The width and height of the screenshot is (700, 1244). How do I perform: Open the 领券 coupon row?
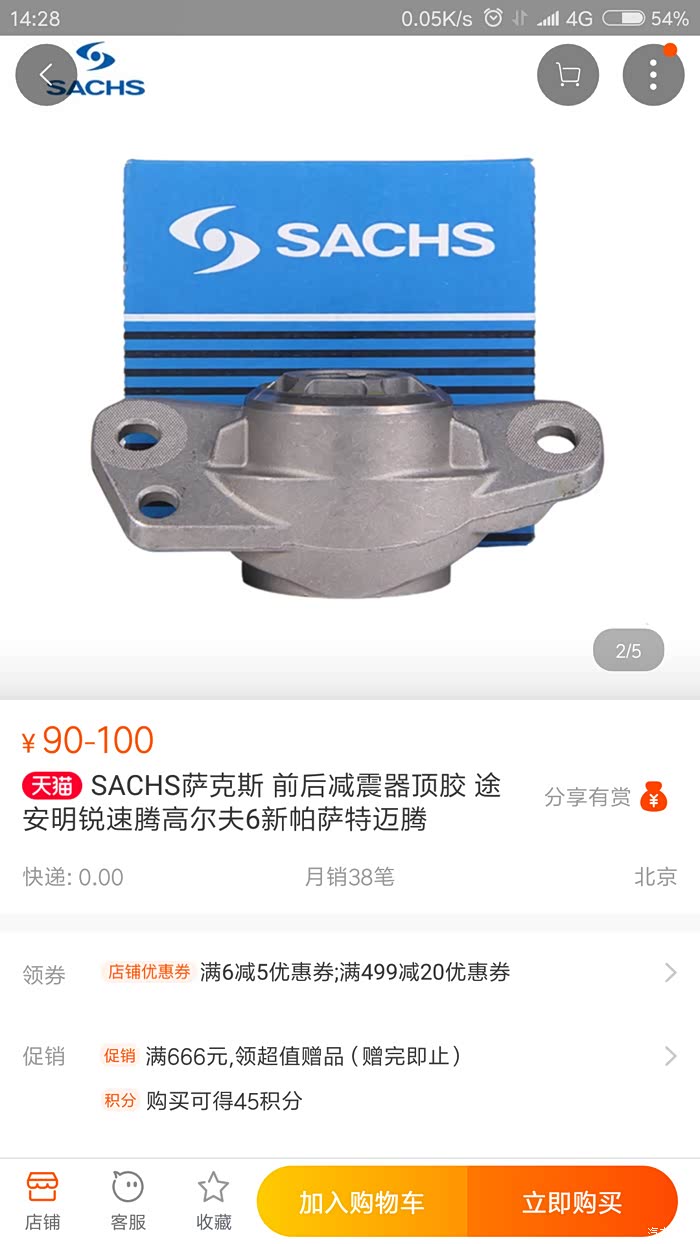pyautogui.click(x=350, y=972)
